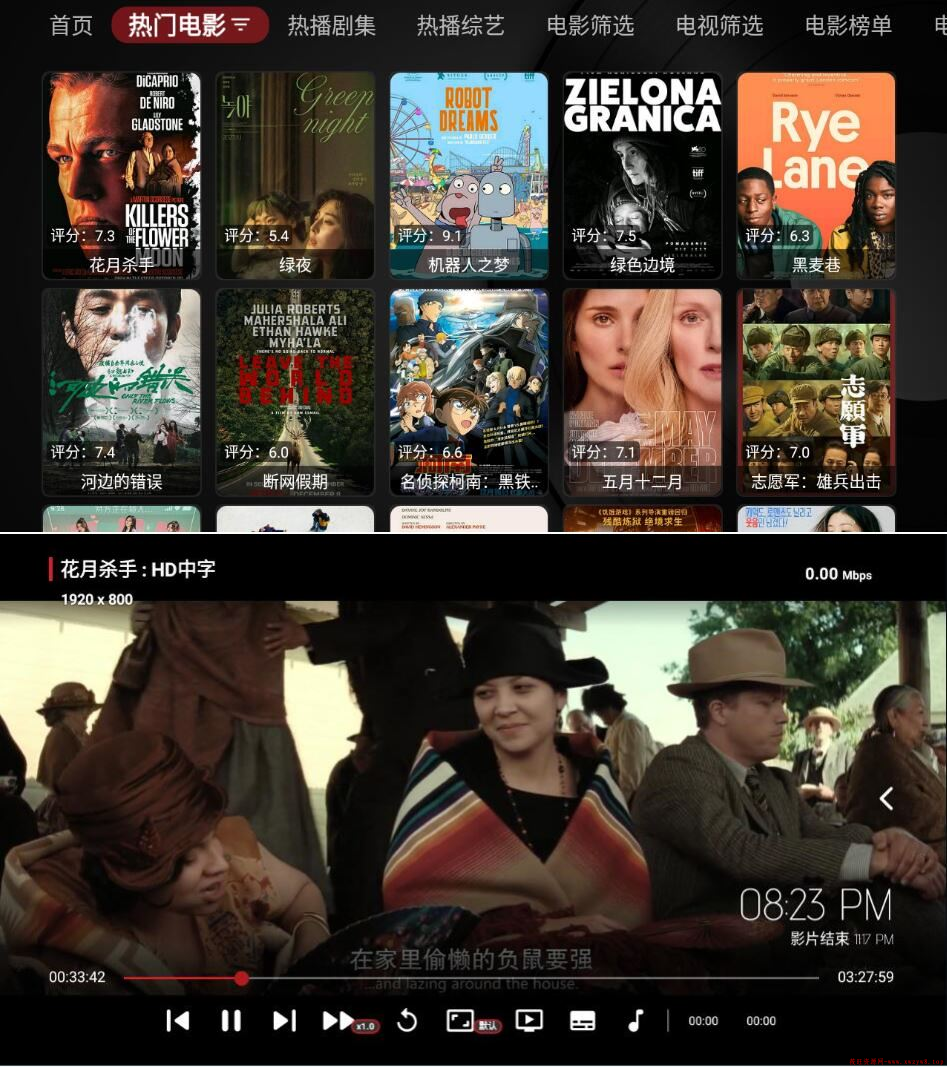Switch to the 热播剧集 tab
The image size is (947, 1067).
(x=332, y=26)
